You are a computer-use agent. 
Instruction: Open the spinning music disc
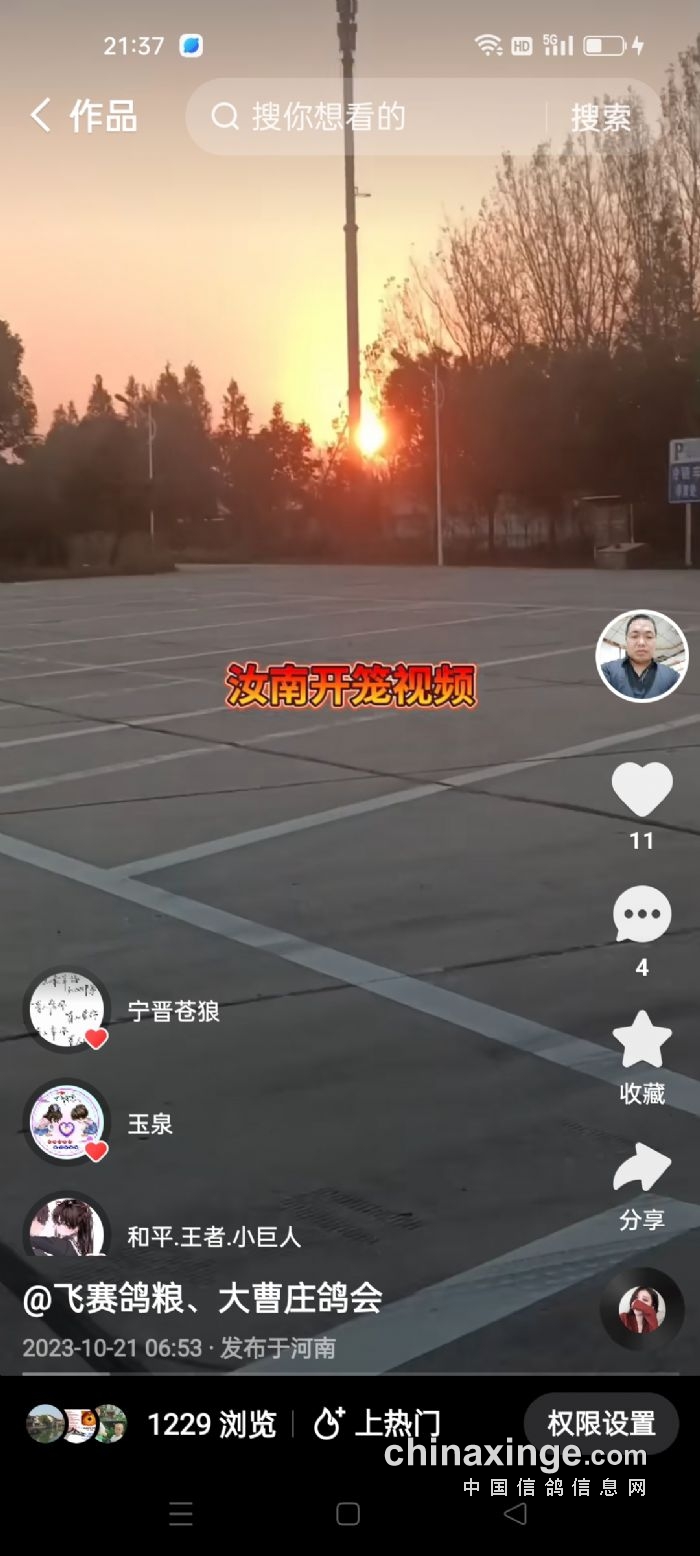click(x=642, y=1309)
